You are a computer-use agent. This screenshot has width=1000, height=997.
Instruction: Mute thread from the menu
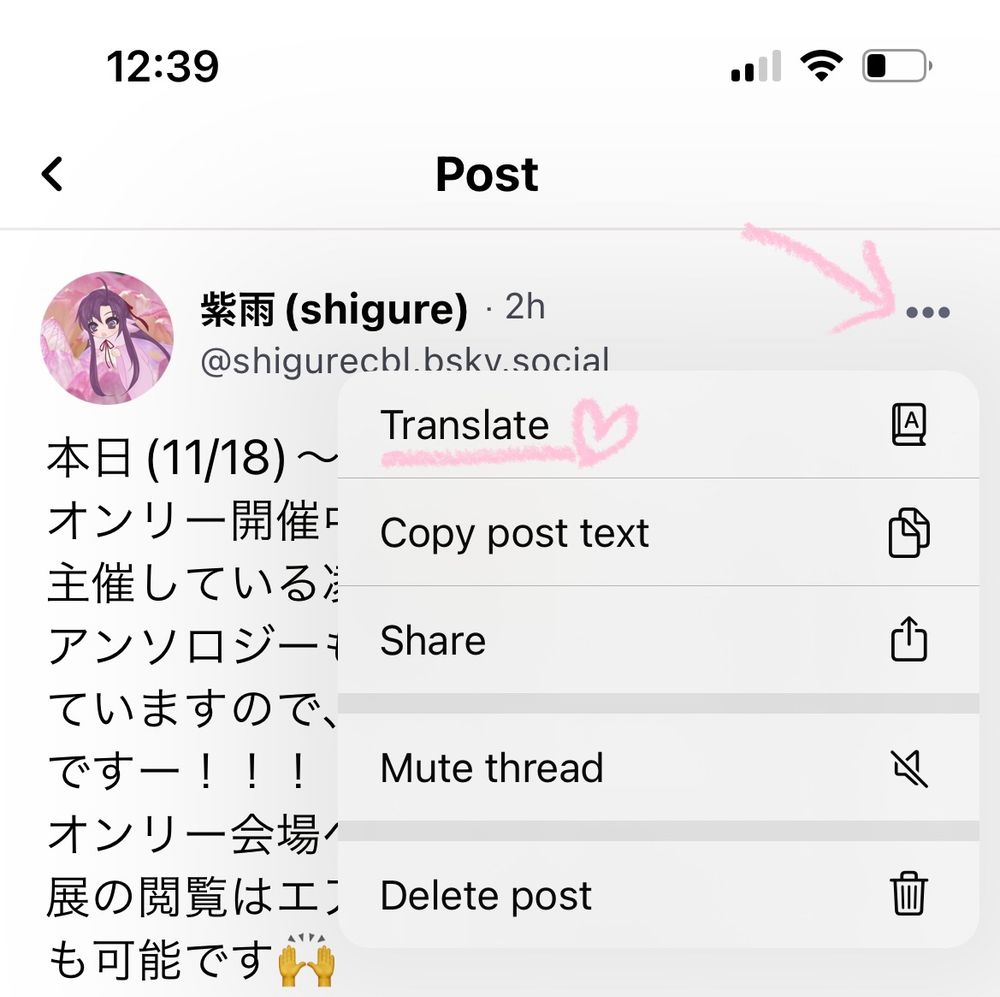click(x=656, y=768)
